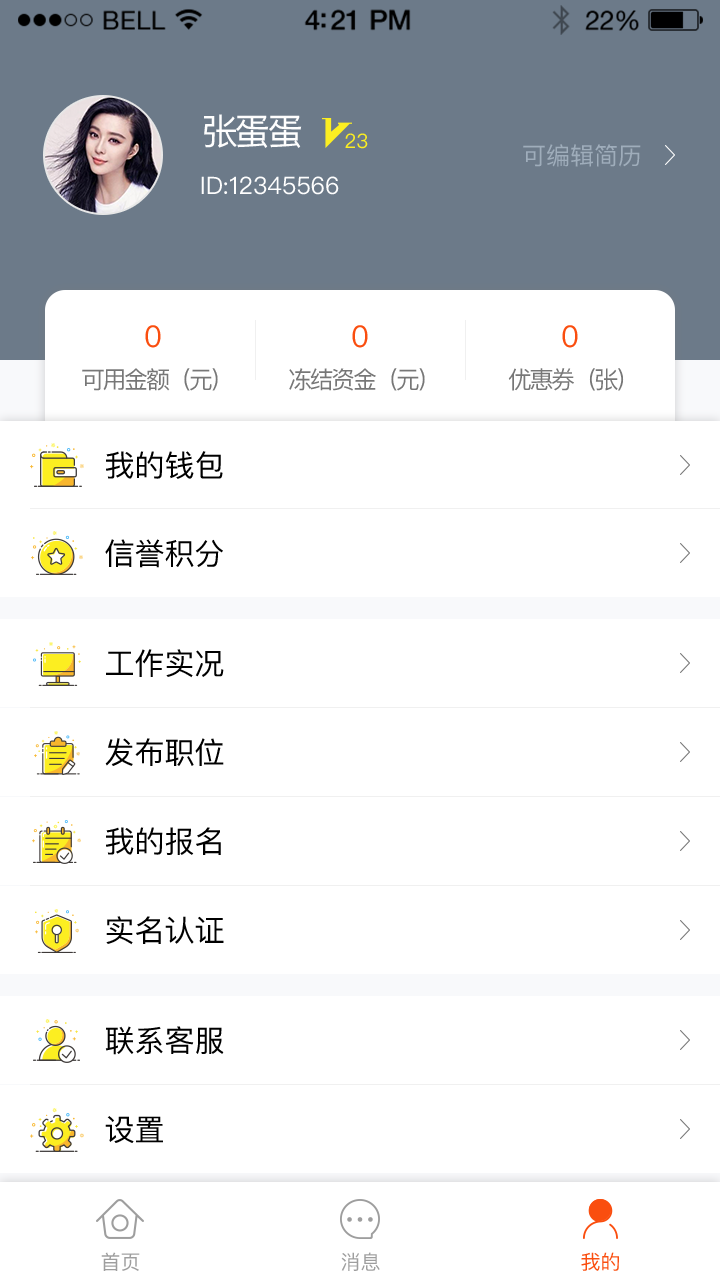The height and width of the screenshot is (1280, 720).
Task: Switch to the 首页 home tab
Action: click(120, 1234)
